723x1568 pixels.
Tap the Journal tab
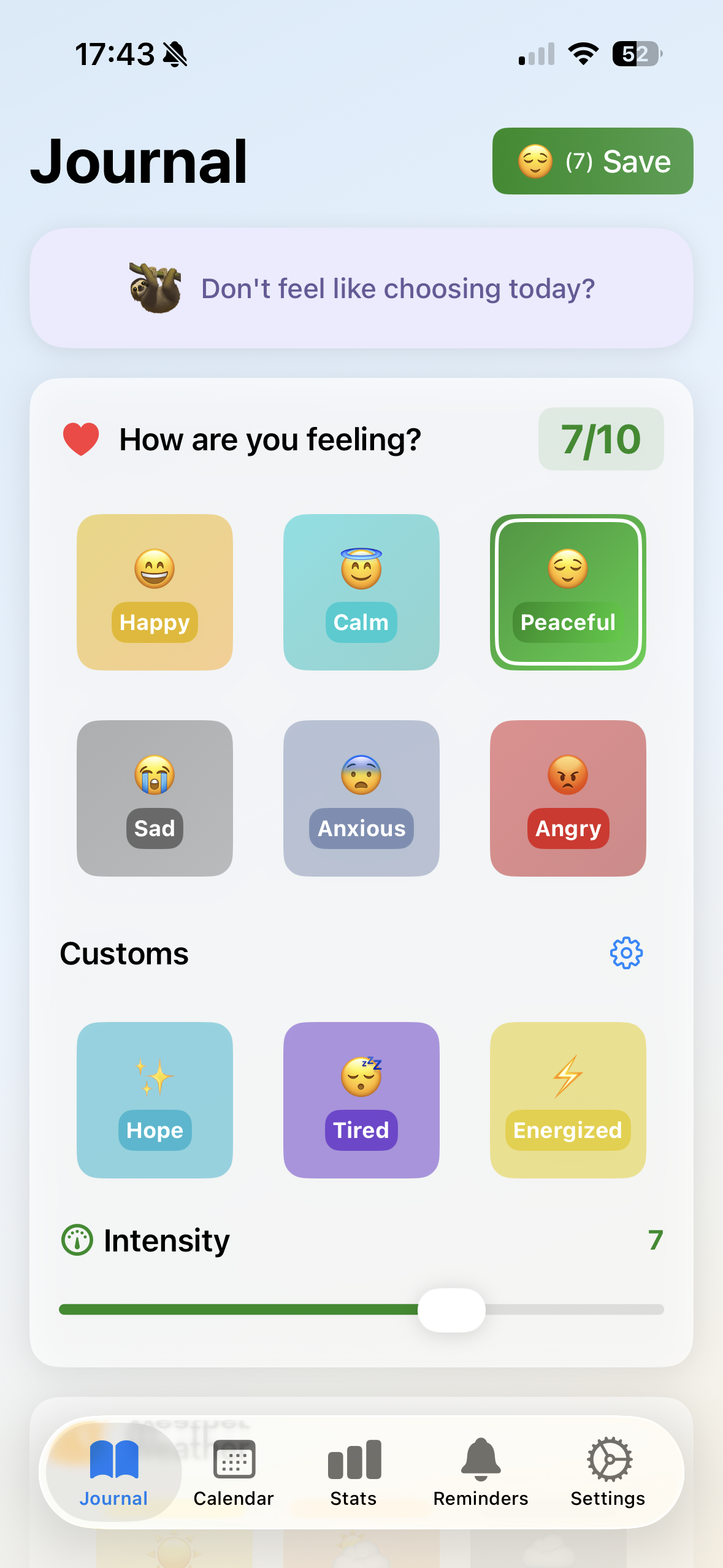[114, 1472]
